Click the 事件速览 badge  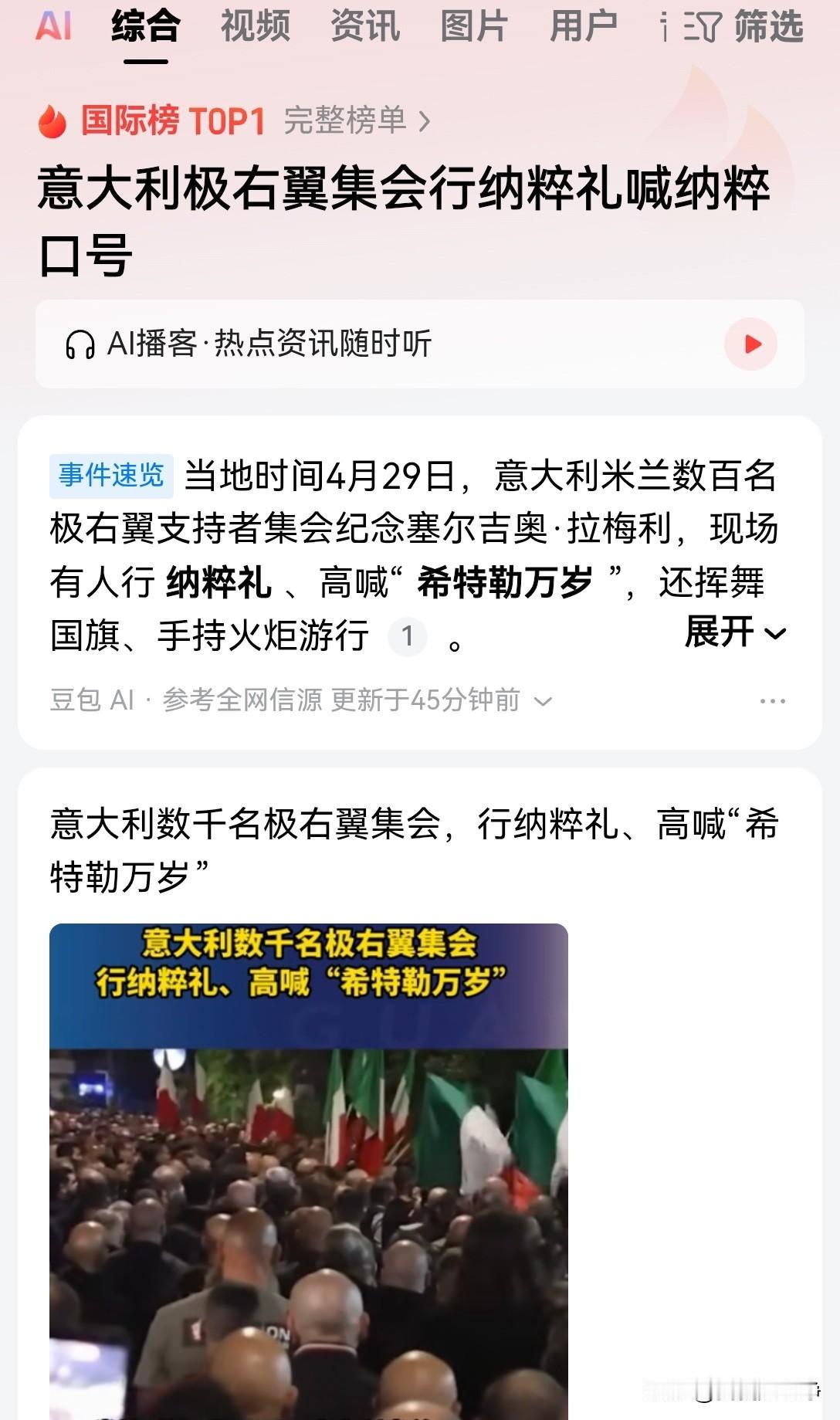[110, 476]
